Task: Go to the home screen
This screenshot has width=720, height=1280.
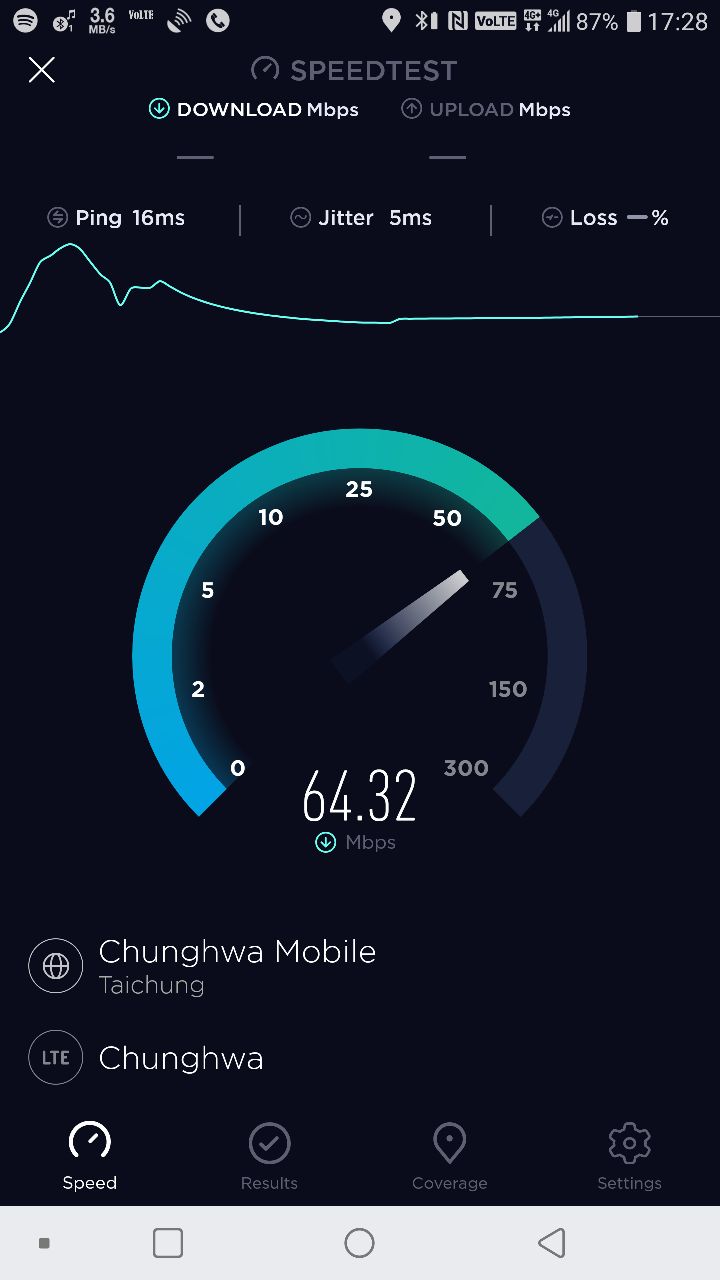Action: pyautogui.click(x=359, y=1243)
